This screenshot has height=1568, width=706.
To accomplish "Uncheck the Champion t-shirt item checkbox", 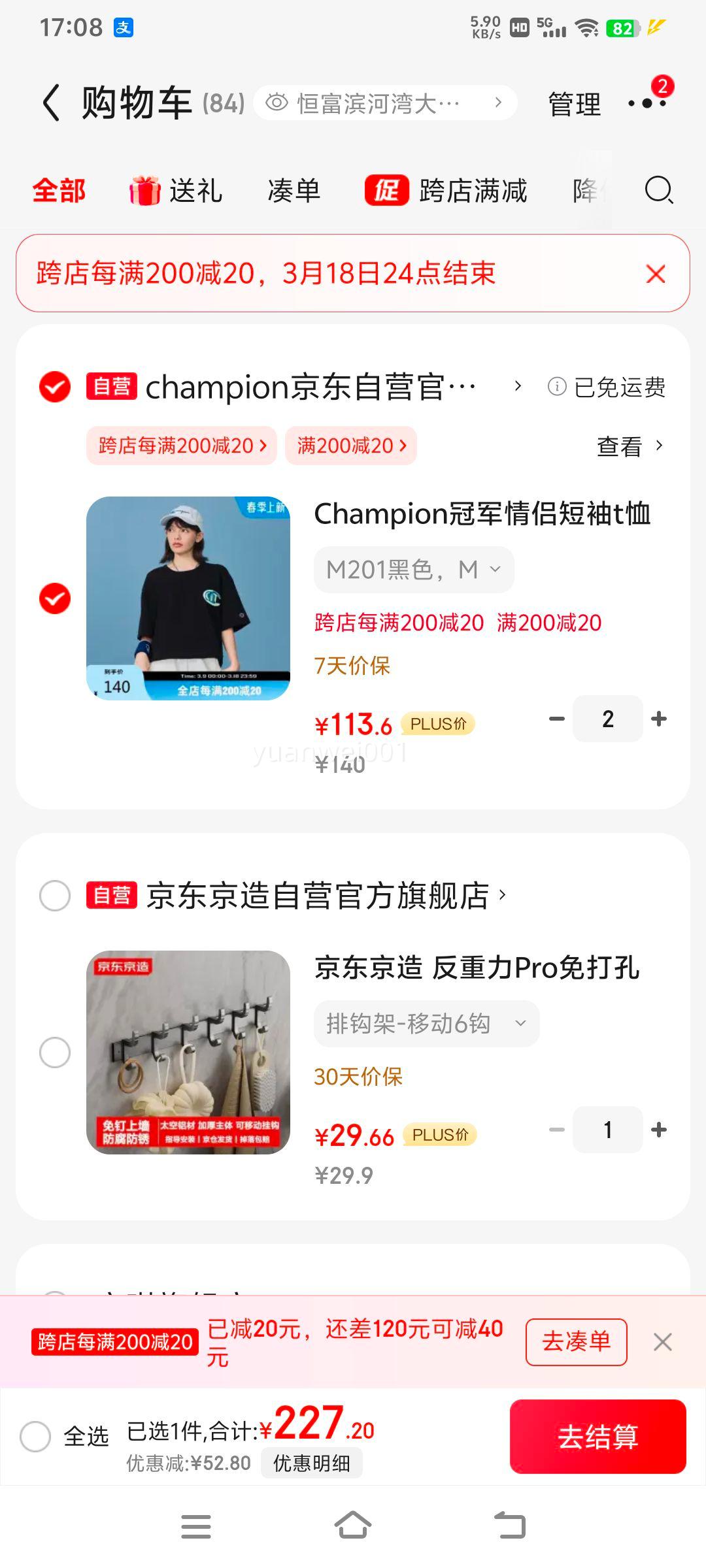I will pyautogui.click(x=55, y=598).
